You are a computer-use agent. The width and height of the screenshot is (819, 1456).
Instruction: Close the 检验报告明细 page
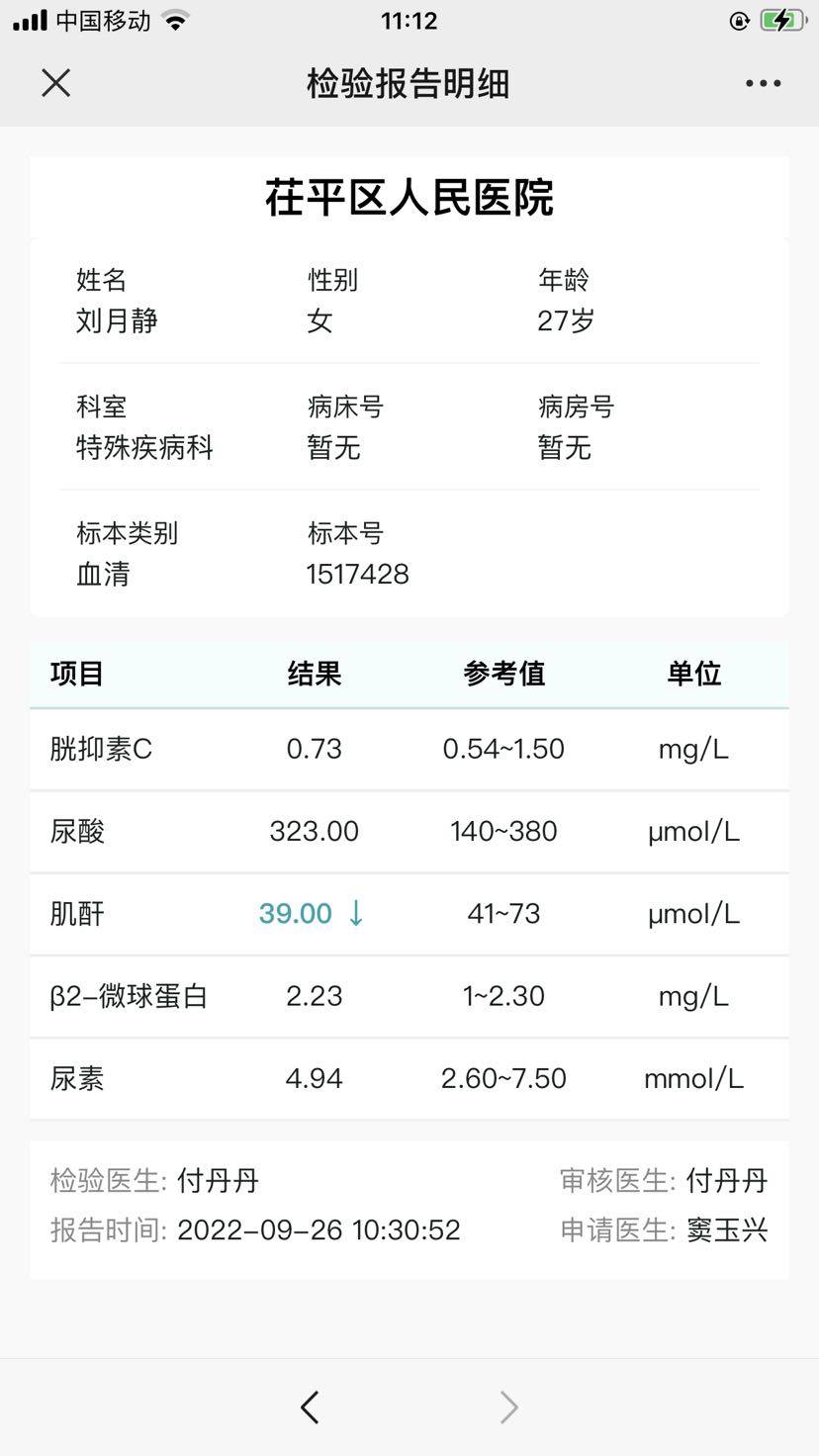pyautogui.click(x=56, y=83)
